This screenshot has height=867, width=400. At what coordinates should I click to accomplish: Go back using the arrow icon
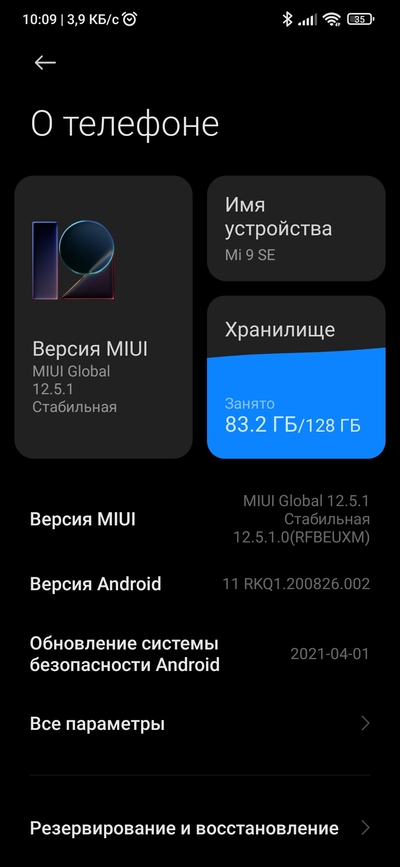pos(45,63)
